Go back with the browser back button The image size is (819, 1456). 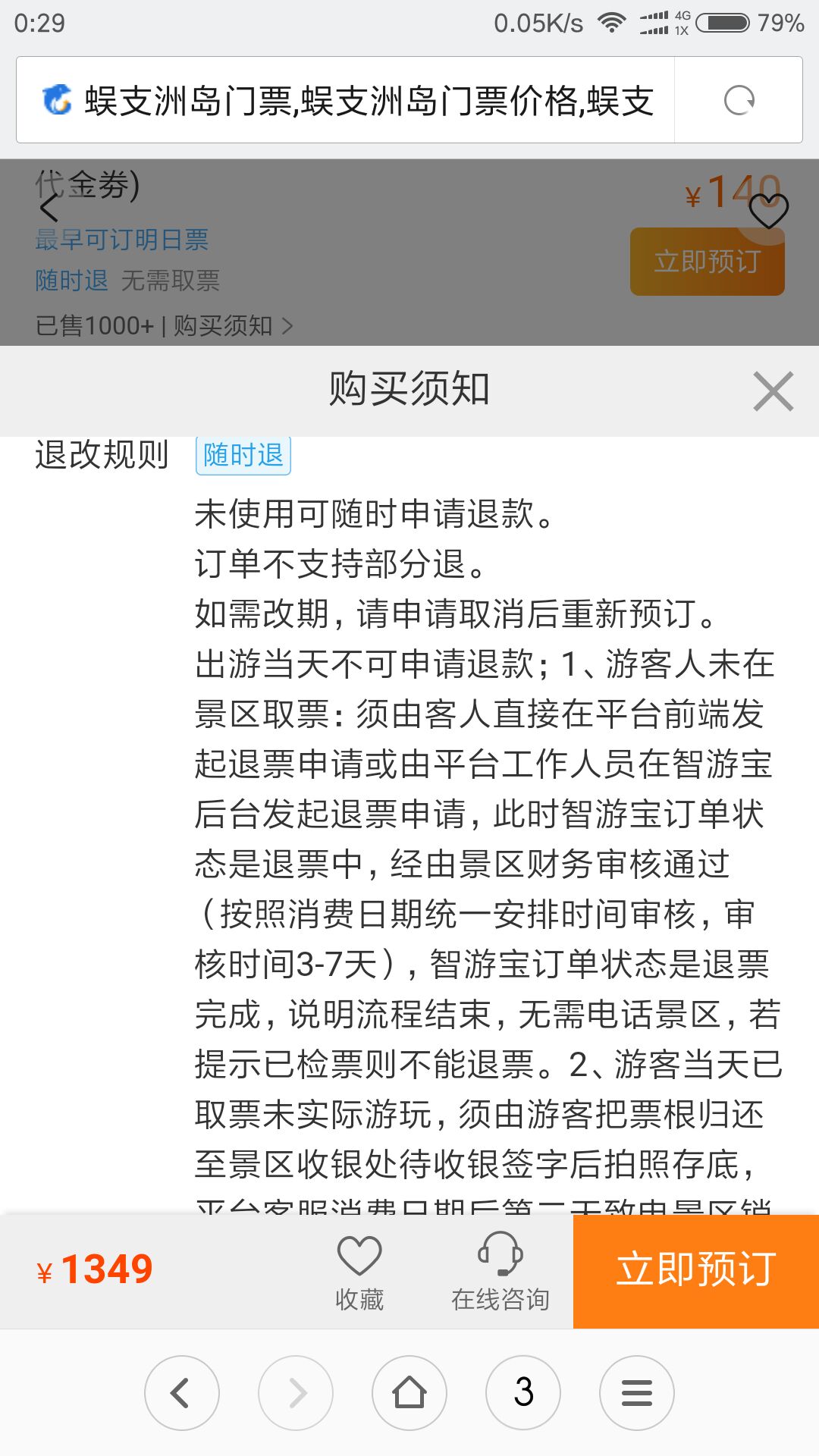182,1393
